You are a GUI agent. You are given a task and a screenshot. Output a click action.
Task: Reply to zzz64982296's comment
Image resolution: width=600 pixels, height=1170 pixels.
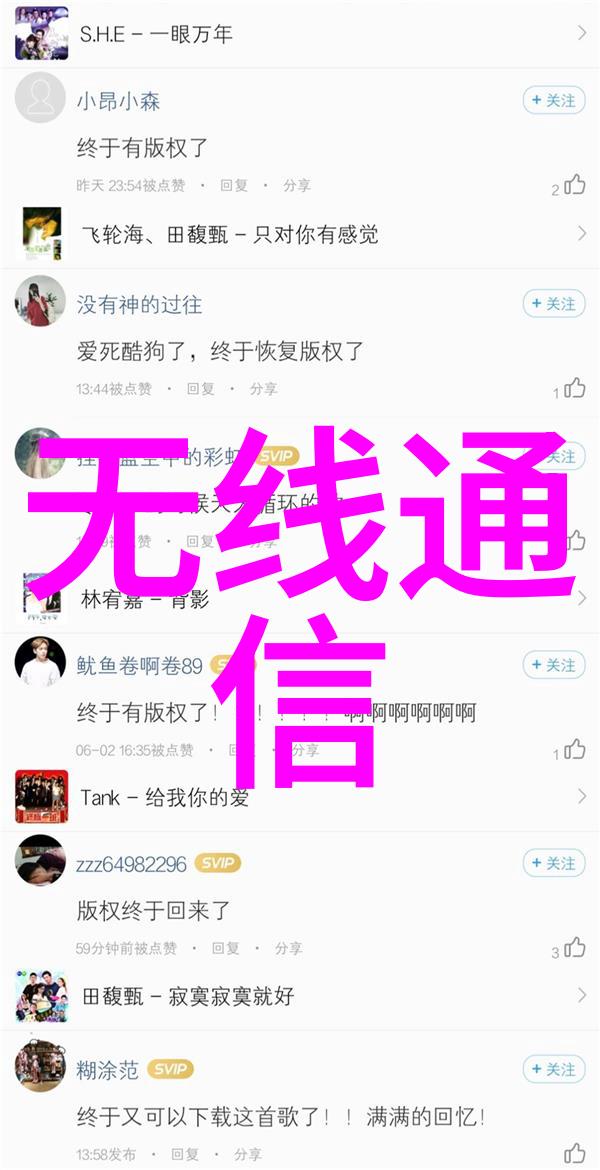point(226,947)
